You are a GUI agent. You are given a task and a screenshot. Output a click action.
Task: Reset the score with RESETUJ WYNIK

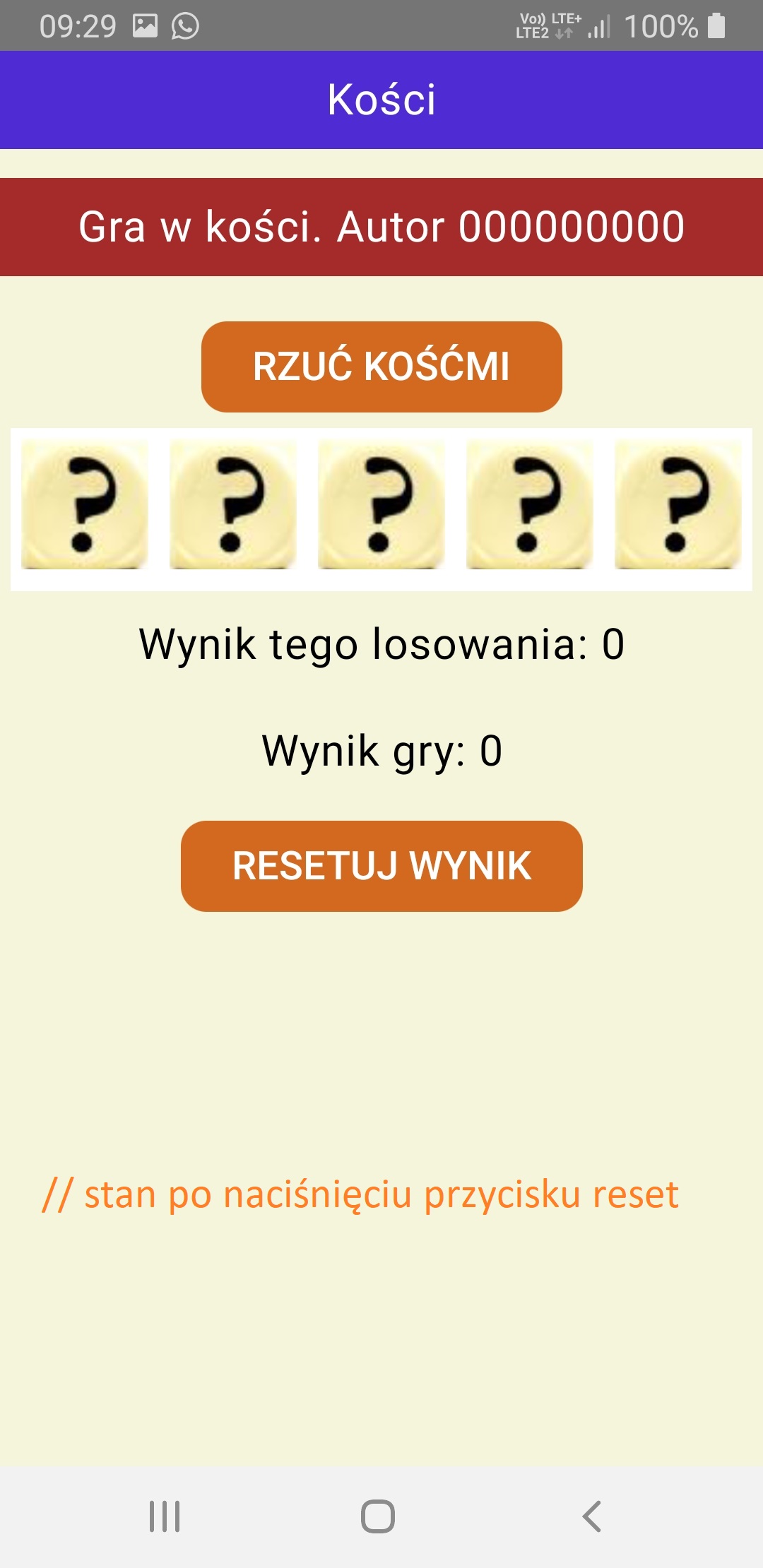(381, 866)
